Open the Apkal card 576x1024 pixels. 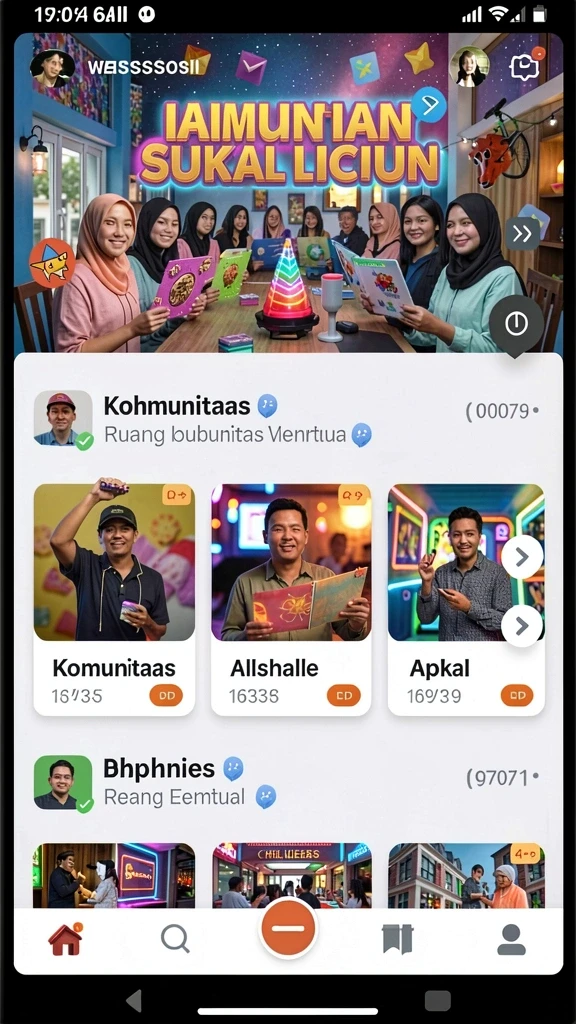click(466, 600)
